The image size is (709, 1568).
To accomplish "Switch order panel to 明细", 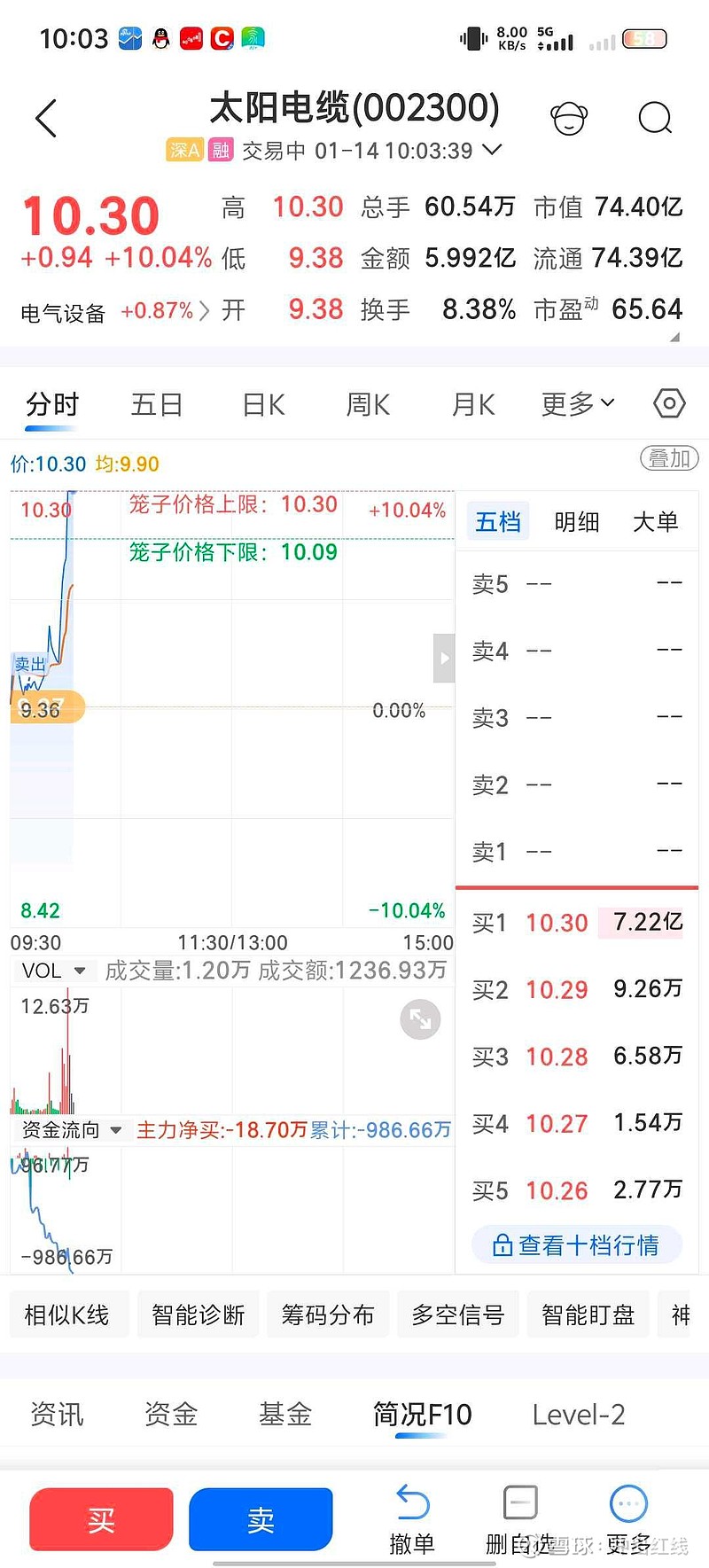I will (x=577, y=522).
